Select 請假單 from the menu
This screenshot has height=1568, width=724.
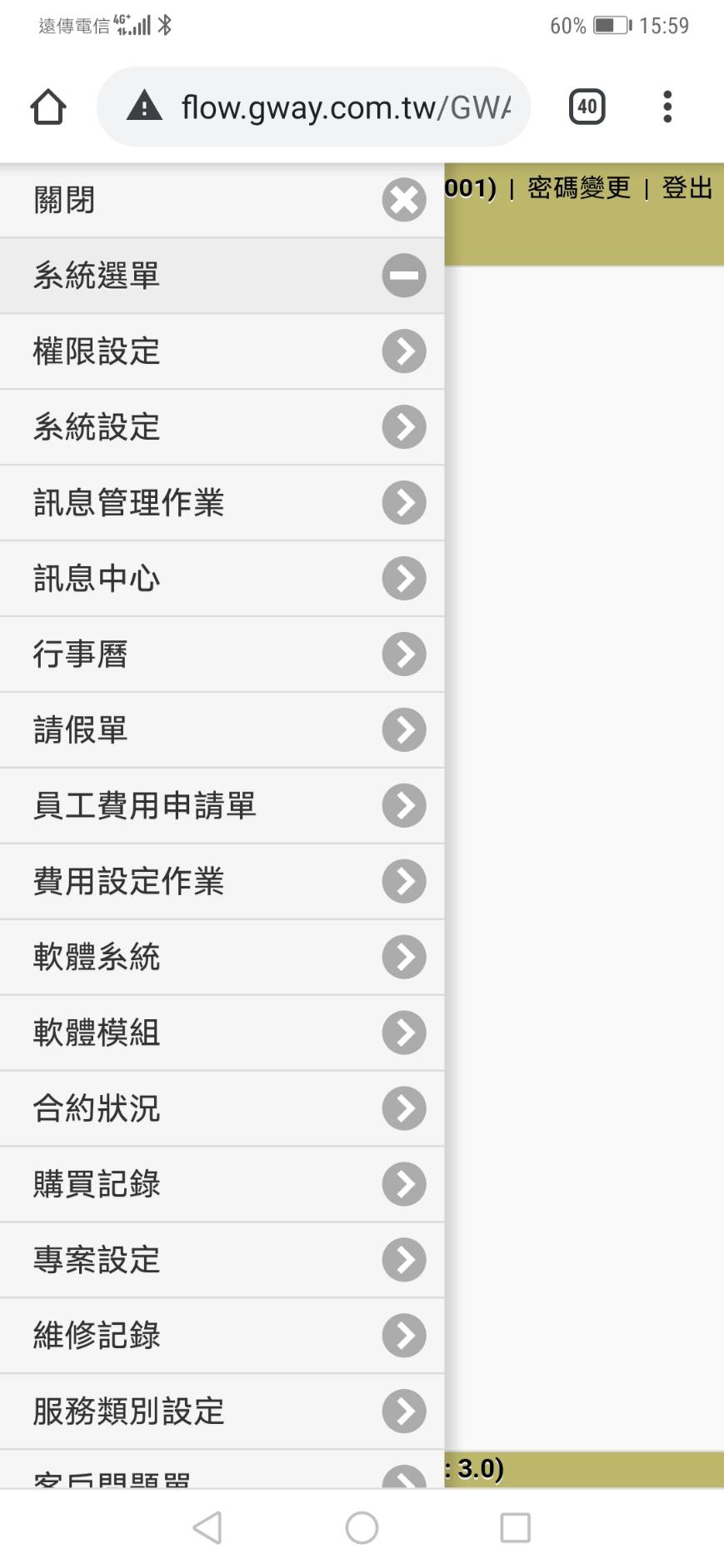[222, 730]
